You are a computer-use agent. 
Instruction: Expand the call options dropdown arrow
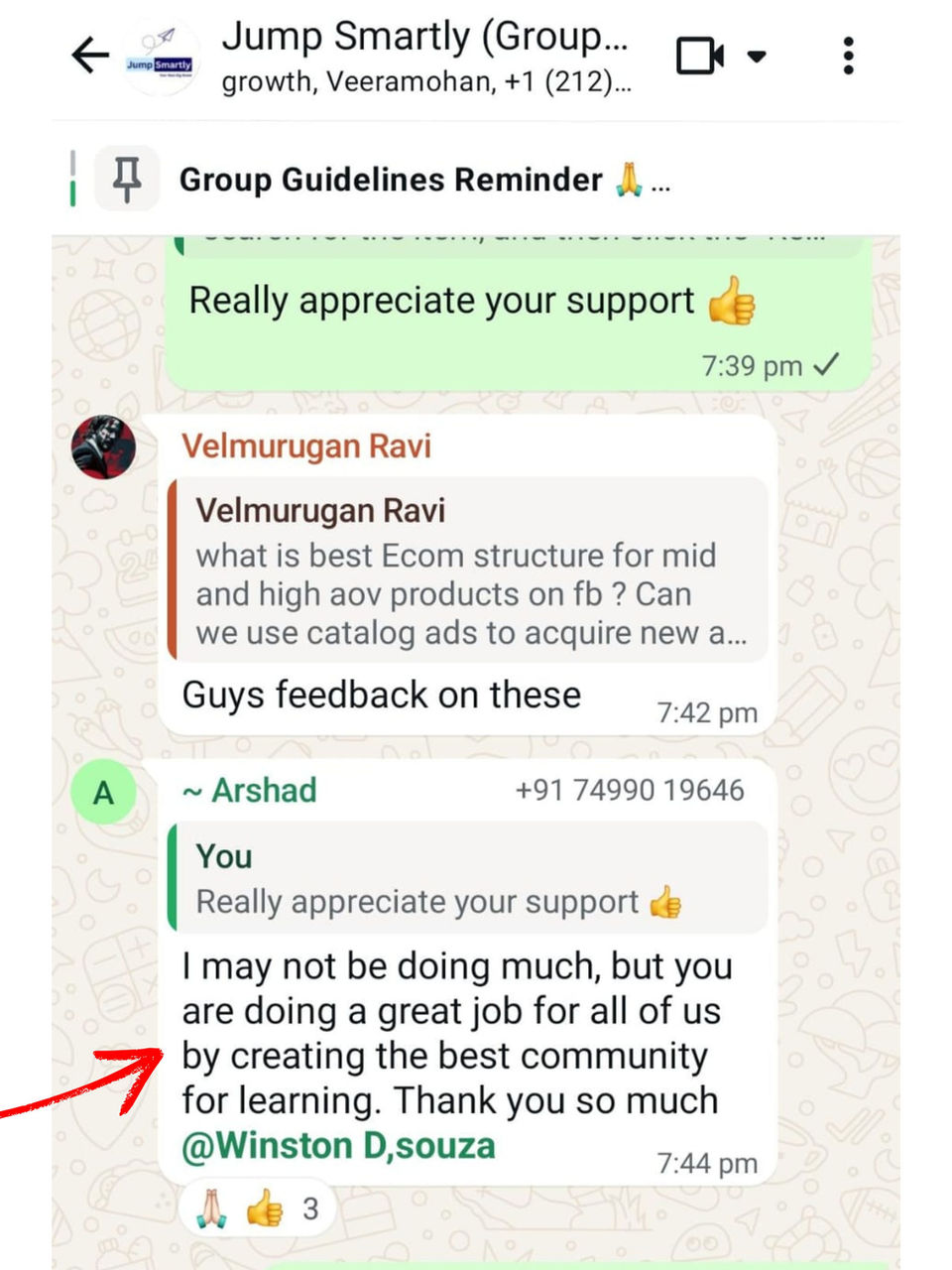pyautogui.click(x=757, y=56)
